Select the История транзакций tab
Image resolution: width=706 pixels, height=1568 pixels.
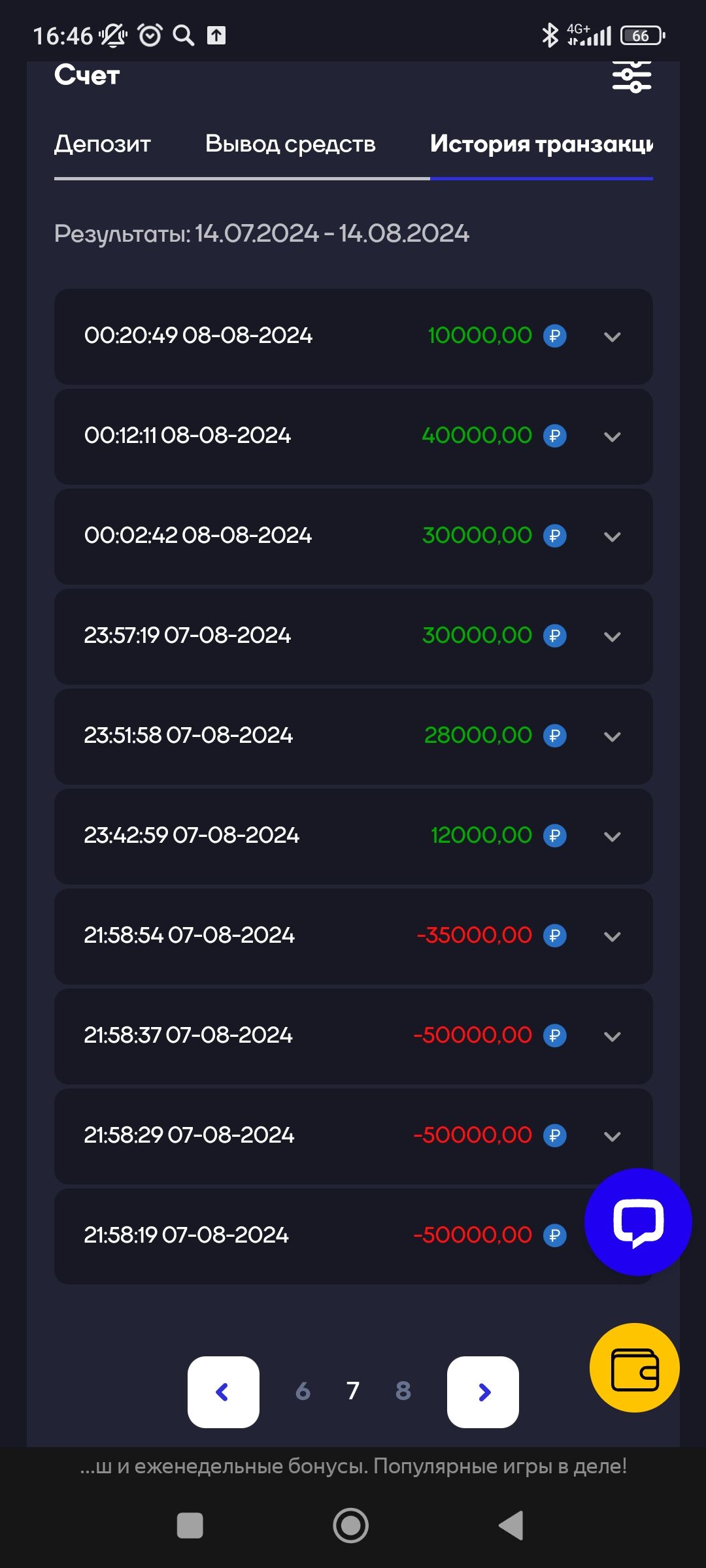tap(541, 144)
